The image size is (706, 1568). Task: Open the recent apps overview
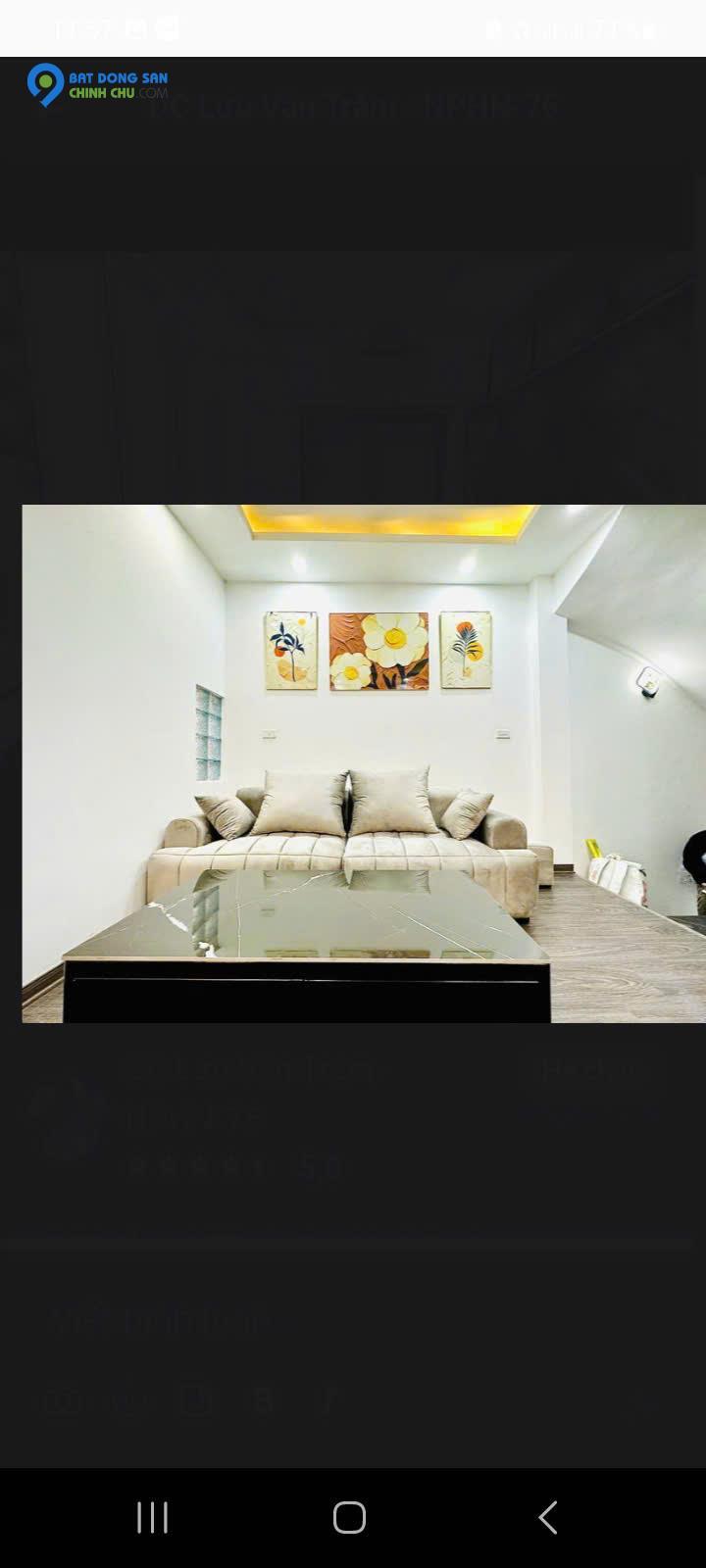coord(152,1517)
